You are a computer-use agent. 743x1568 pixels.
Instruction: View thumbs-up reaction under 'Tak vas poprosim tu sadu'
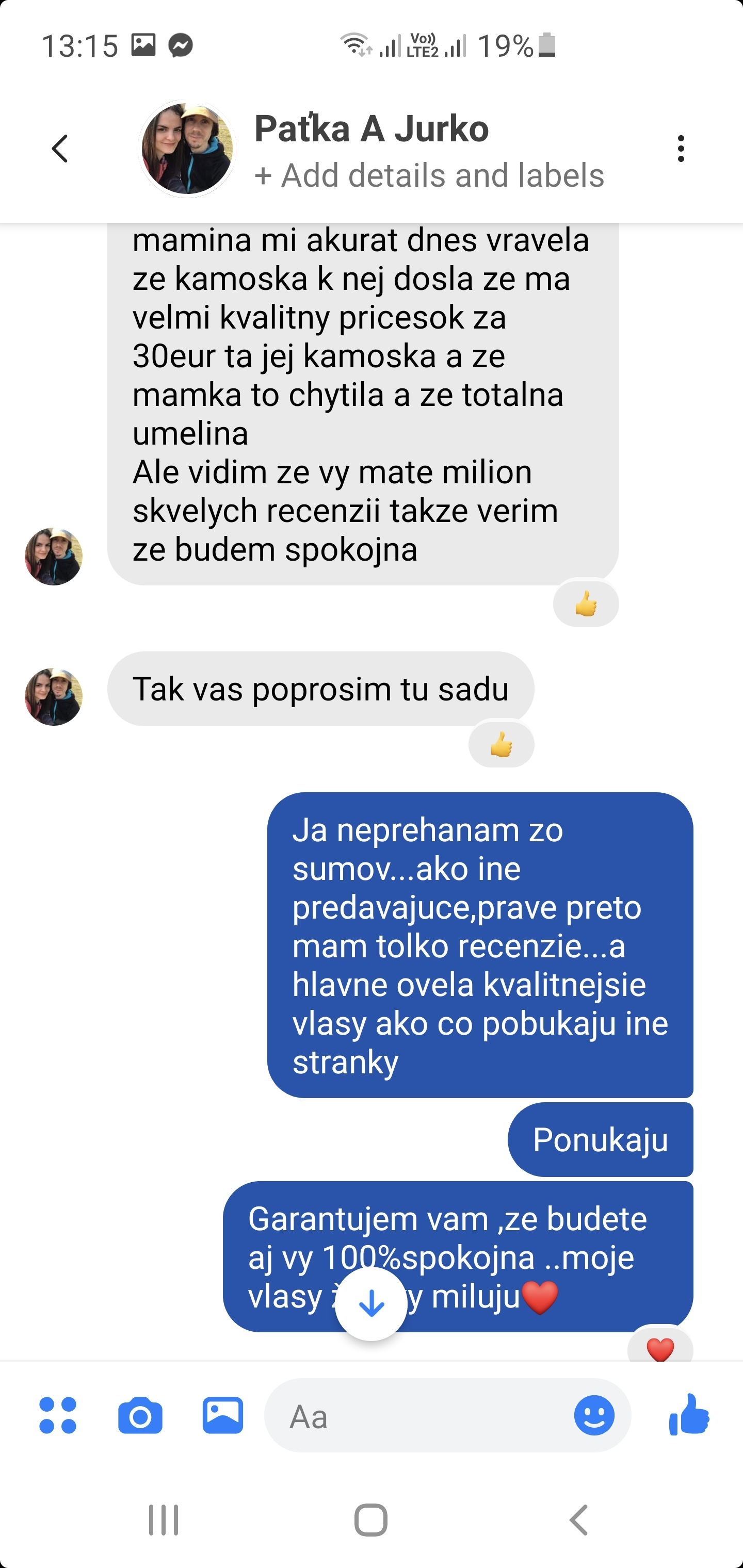[x=501, y=744]
